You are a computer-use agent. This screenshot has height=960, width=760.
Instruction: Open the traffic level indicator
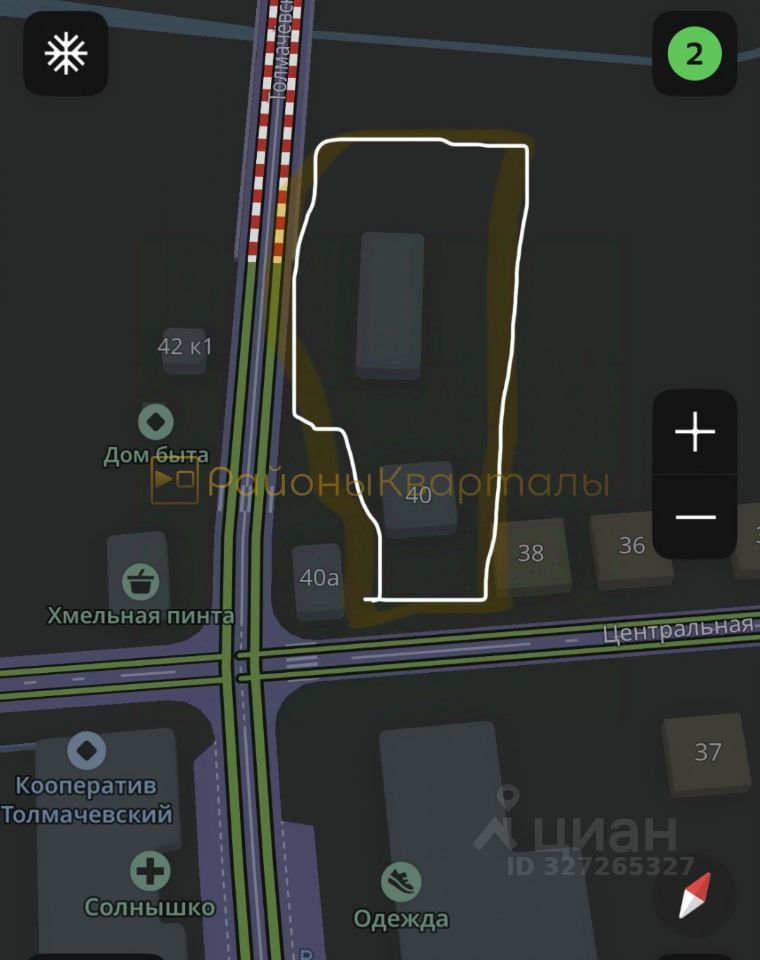694,54
